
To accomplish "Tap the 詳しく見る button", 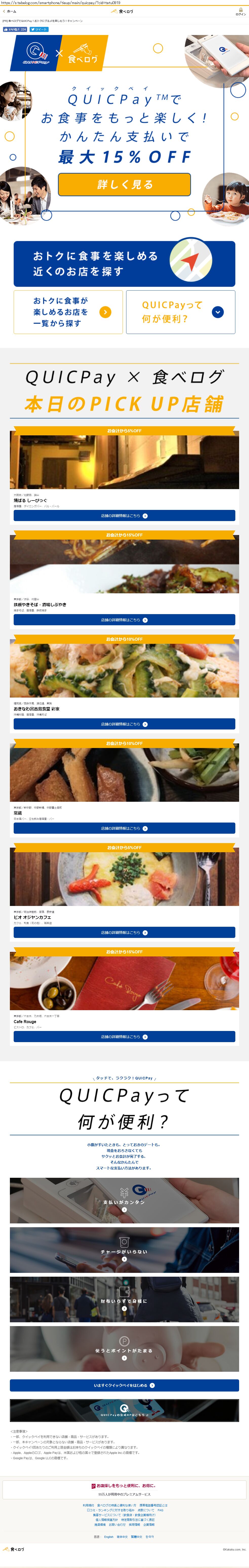I will [124, 184].
